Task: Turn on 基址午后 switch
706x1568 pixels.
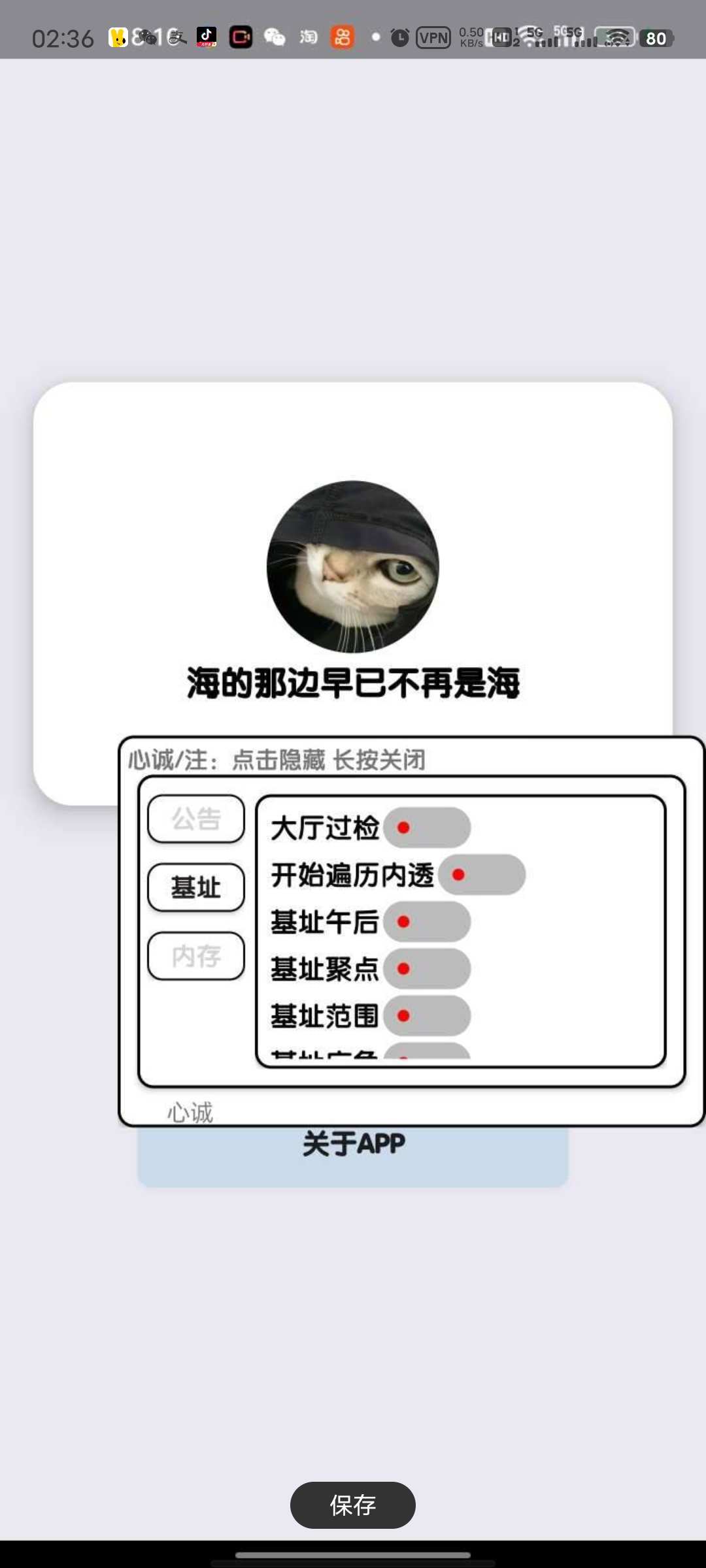Action: 427,922
